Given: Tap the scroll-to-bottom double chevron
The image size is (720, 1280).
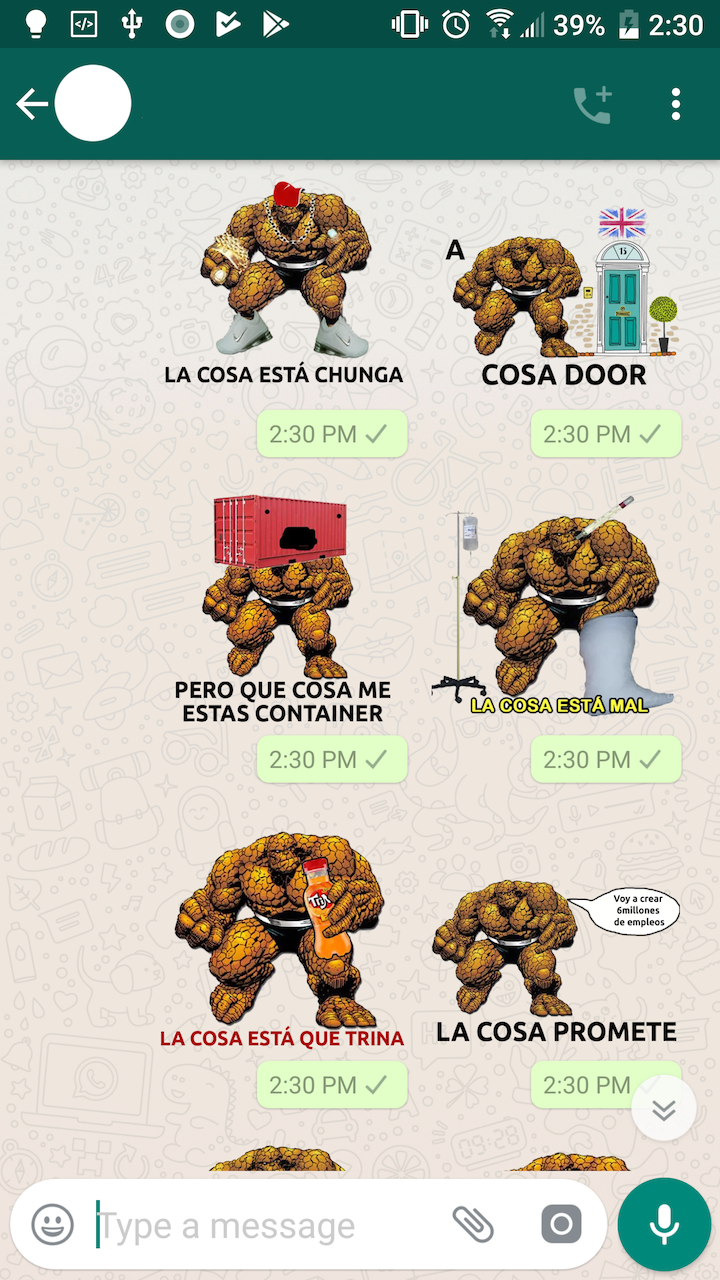Looking at the screenshot, I should pos(664,1108).
